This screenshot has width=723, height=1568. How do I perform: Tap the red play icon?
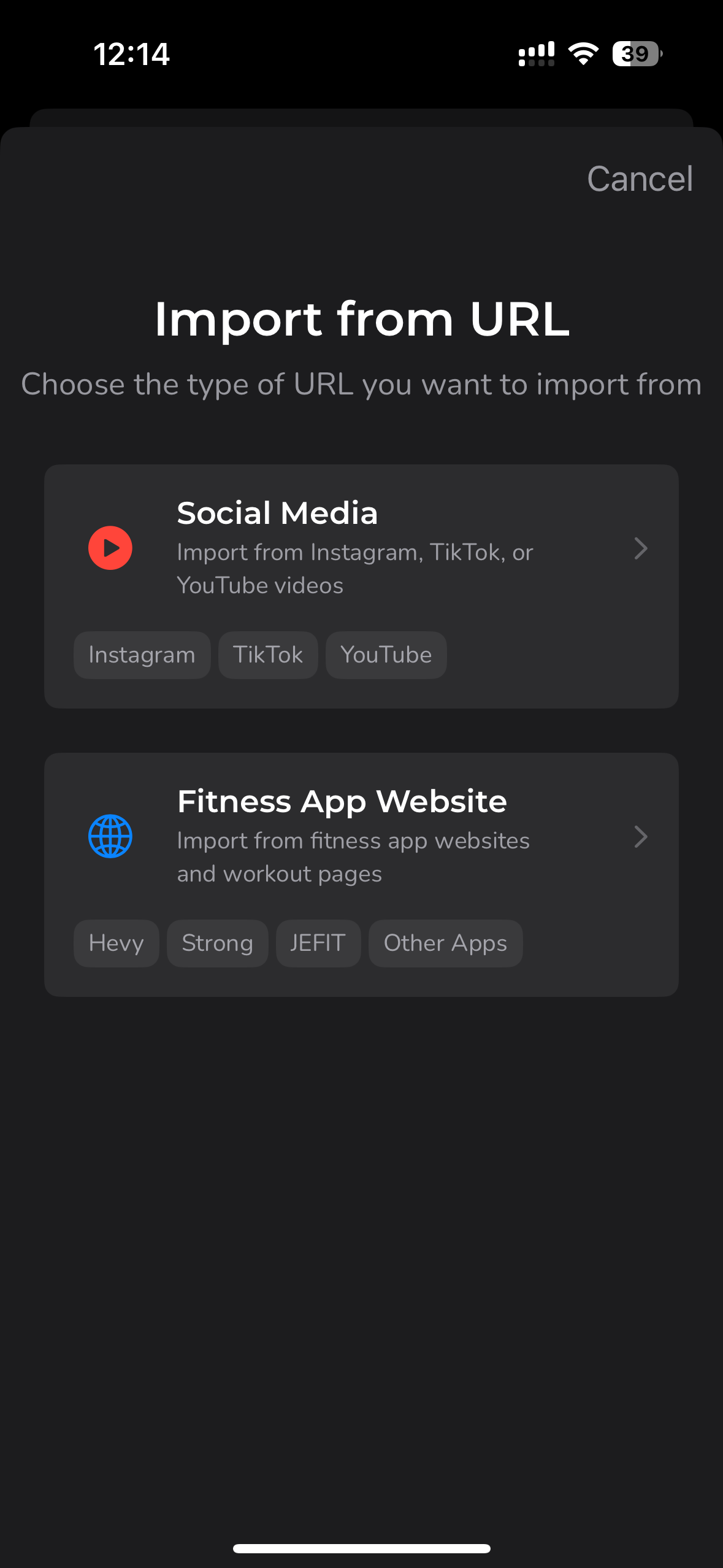click(110, 548)
